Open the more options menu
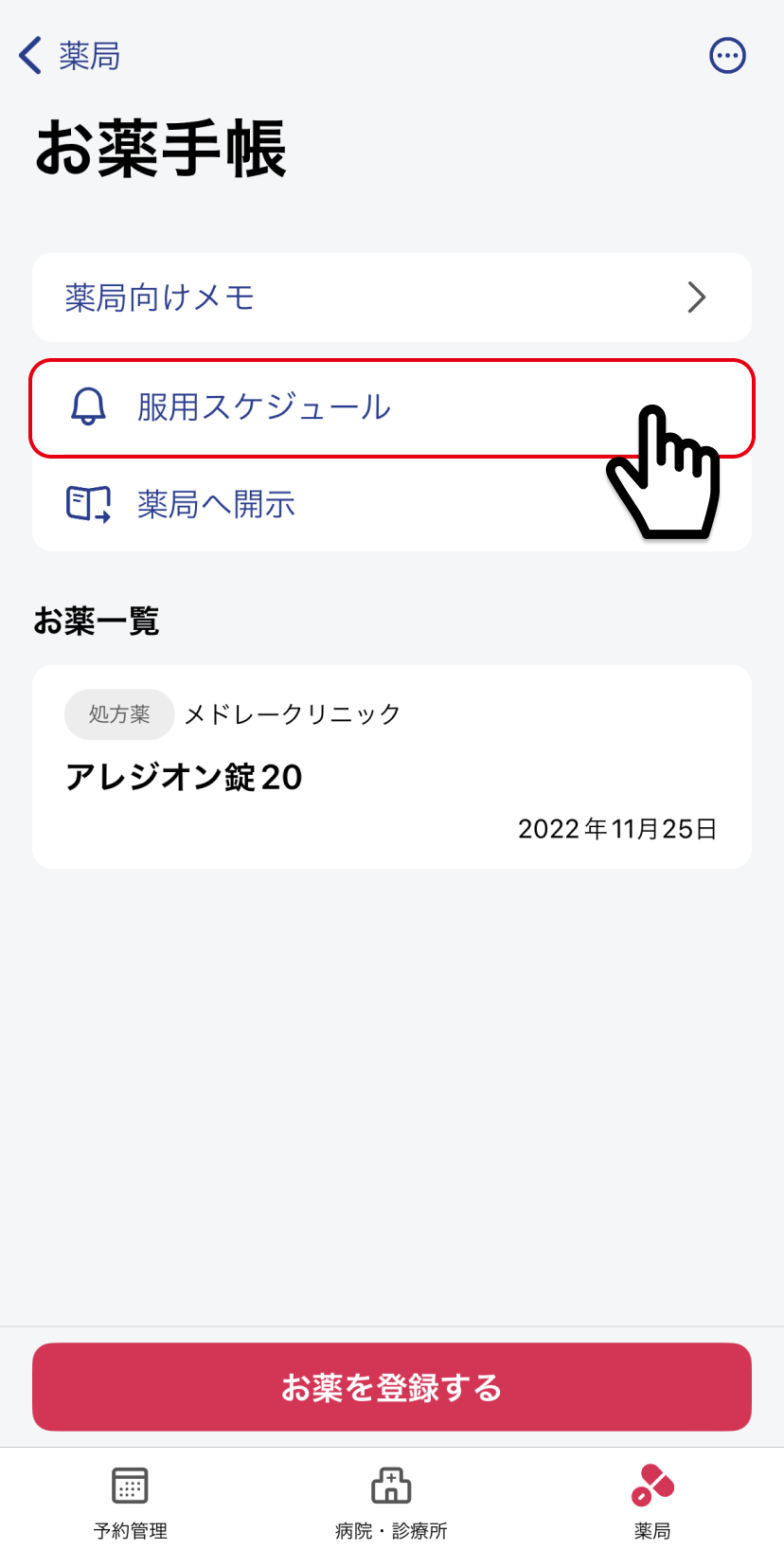Screen dimensions: 784x1550 tap(727, 56)
